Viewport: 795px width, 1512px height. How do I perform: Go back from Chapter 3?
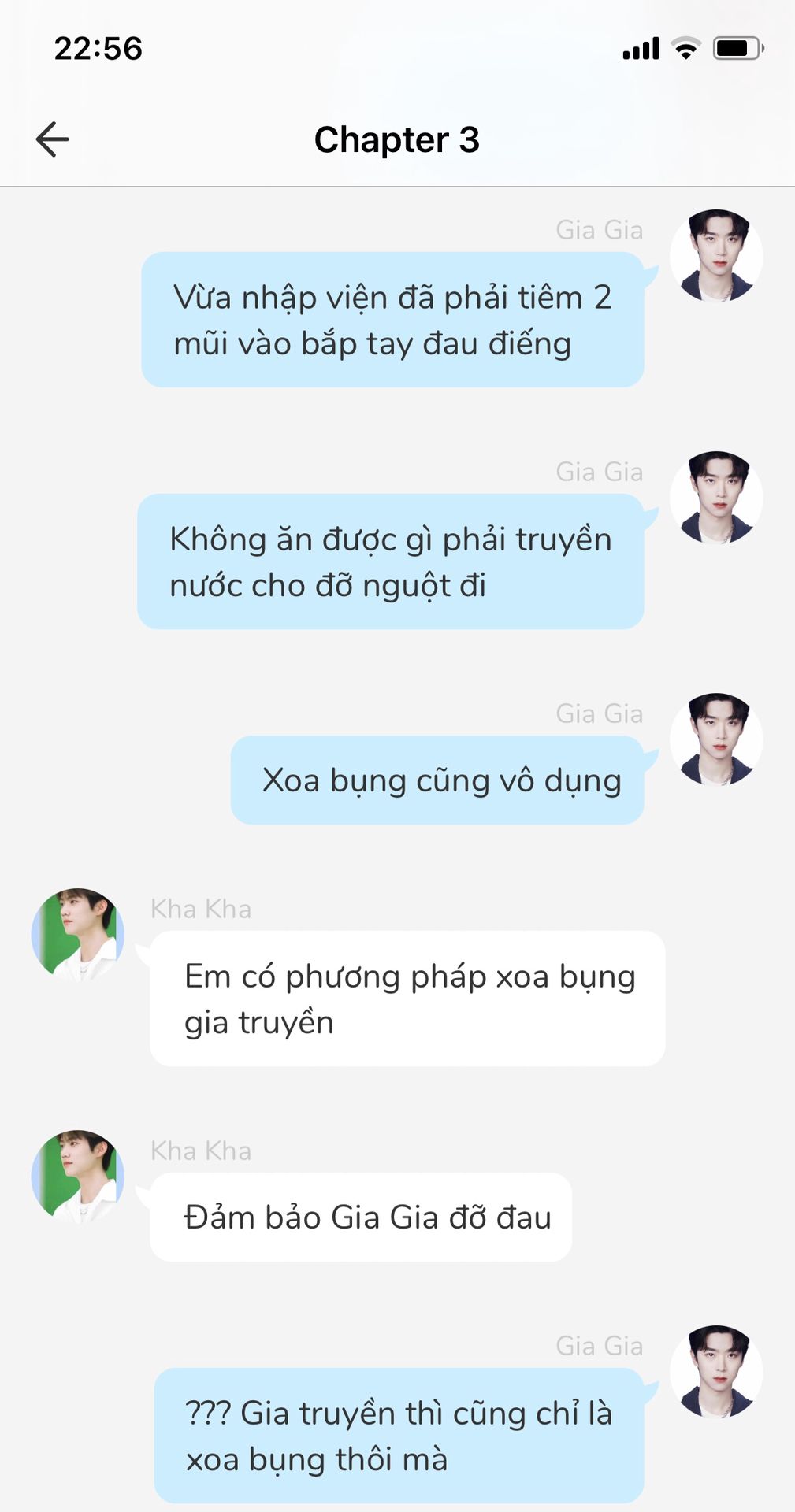tap(53, 139)
